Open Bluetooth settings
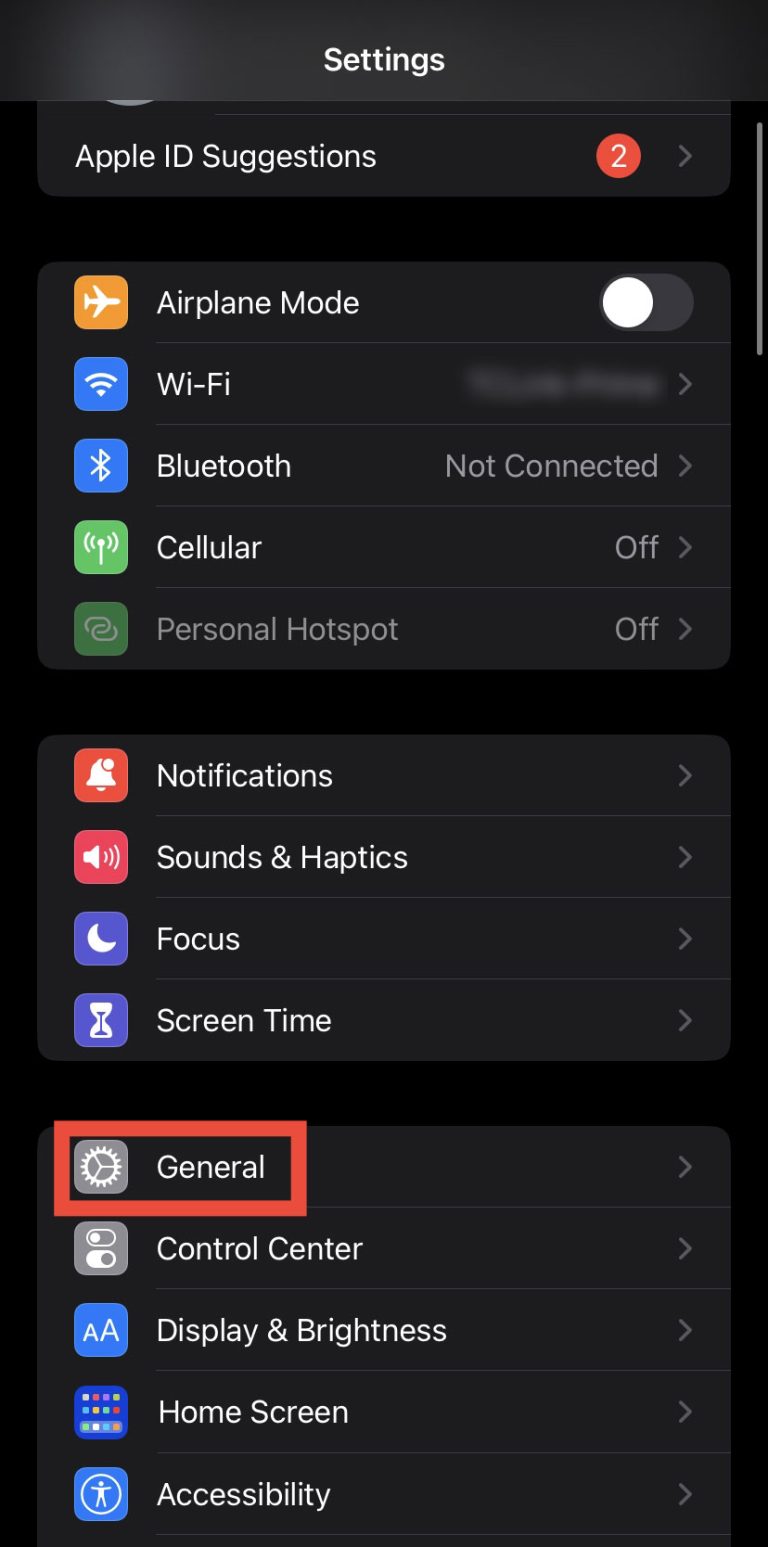Screen dimensions: 768x1547 [x=383, y=466]
